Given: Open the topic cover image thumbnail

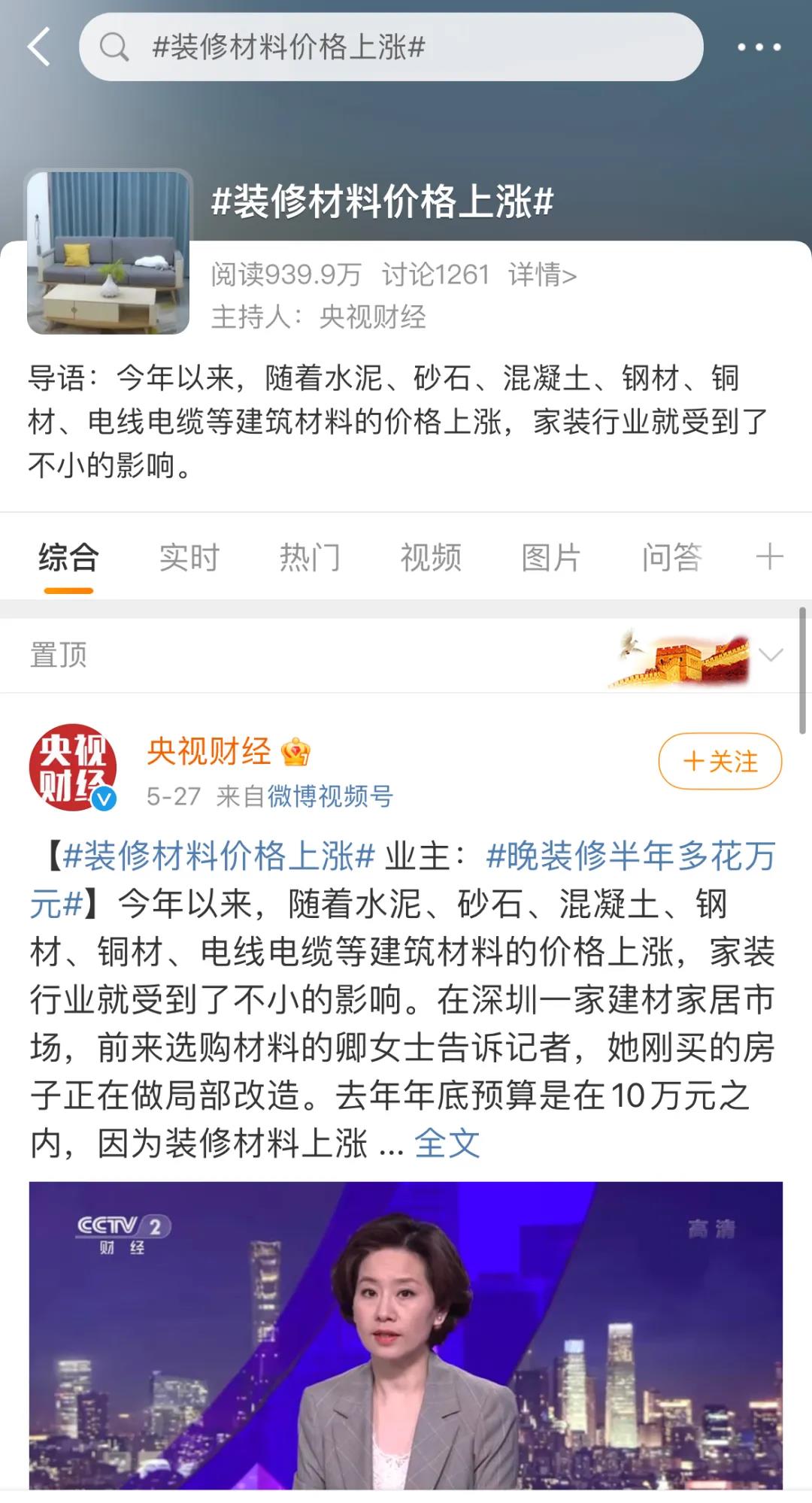Looking at the screenshot, I should [x=109, y=252].
